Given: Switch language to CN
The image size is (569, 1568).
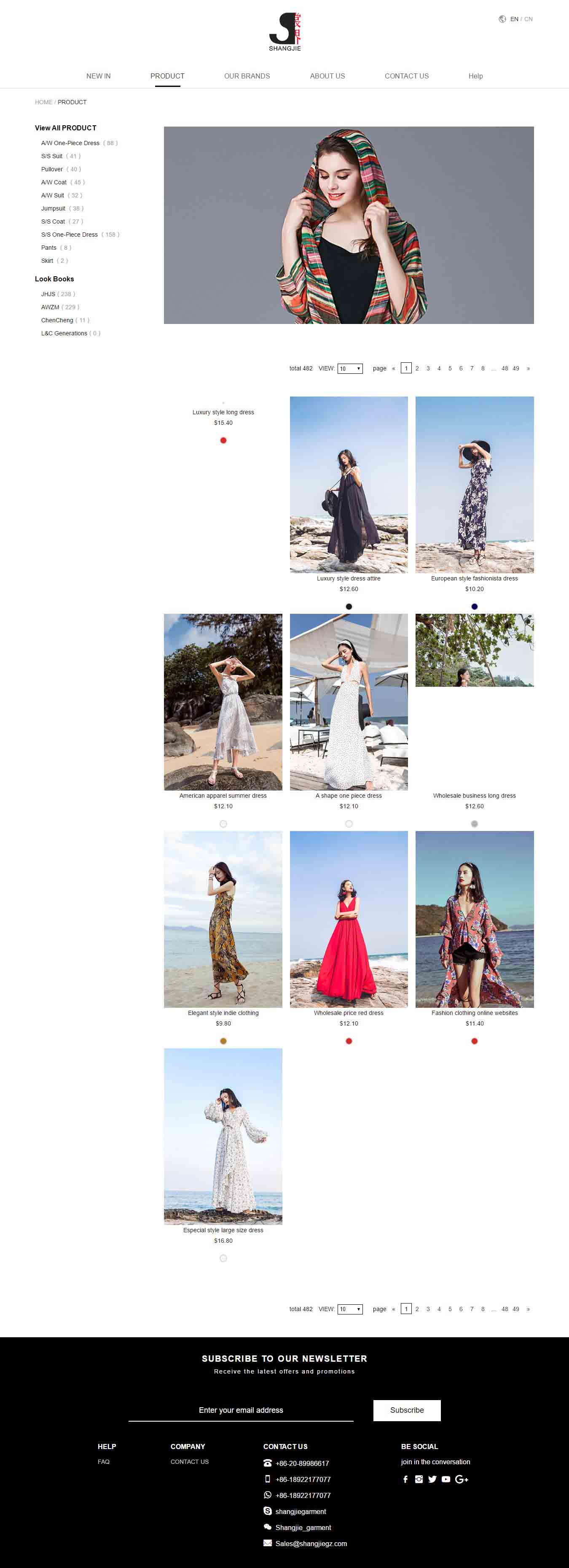Looking at the screenshot, I should pyautogui.click(x=528, y=19).
